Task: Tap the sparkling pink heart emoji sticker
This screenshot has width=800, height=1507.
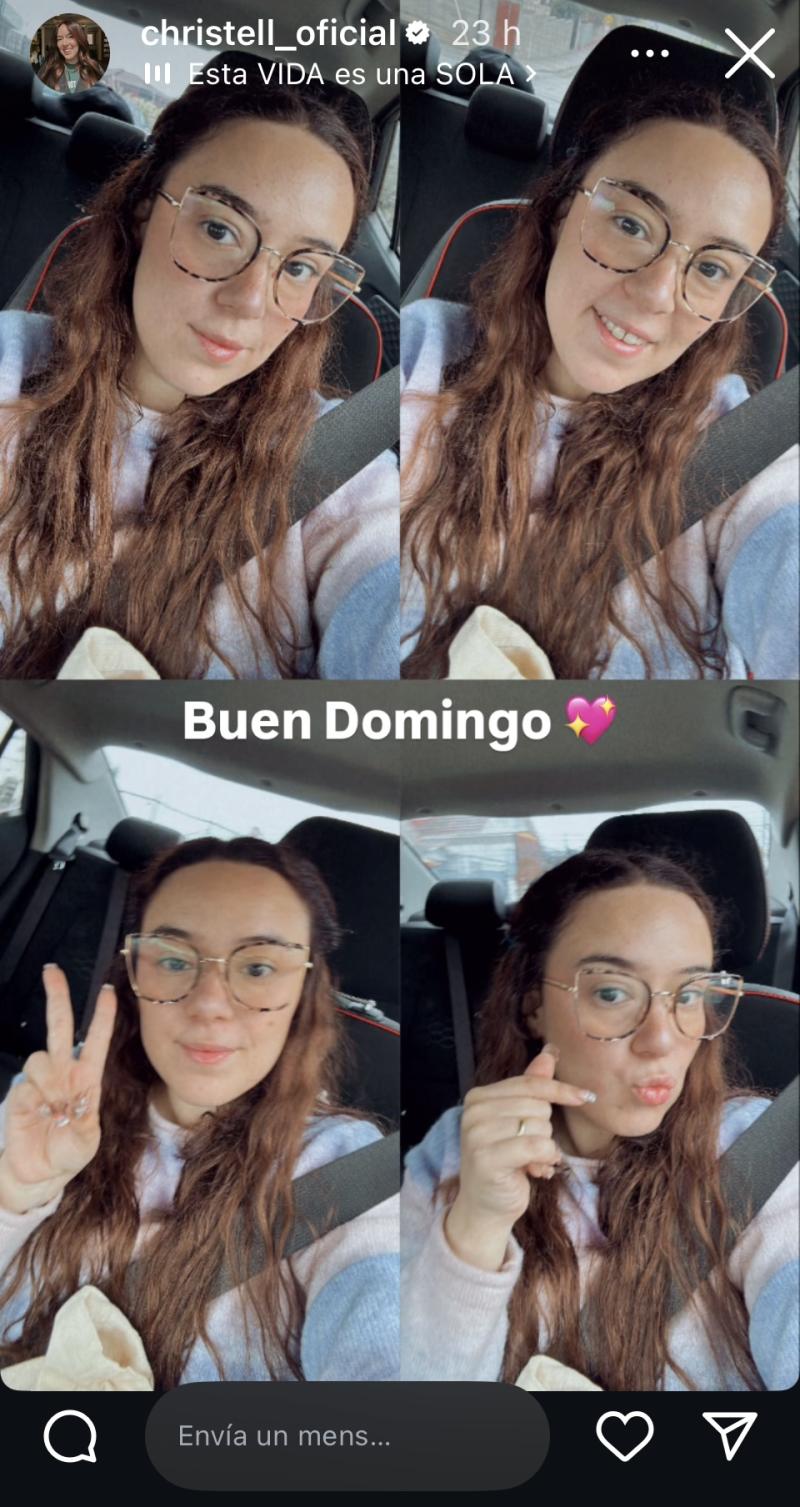Action: [x=590, y=718]
